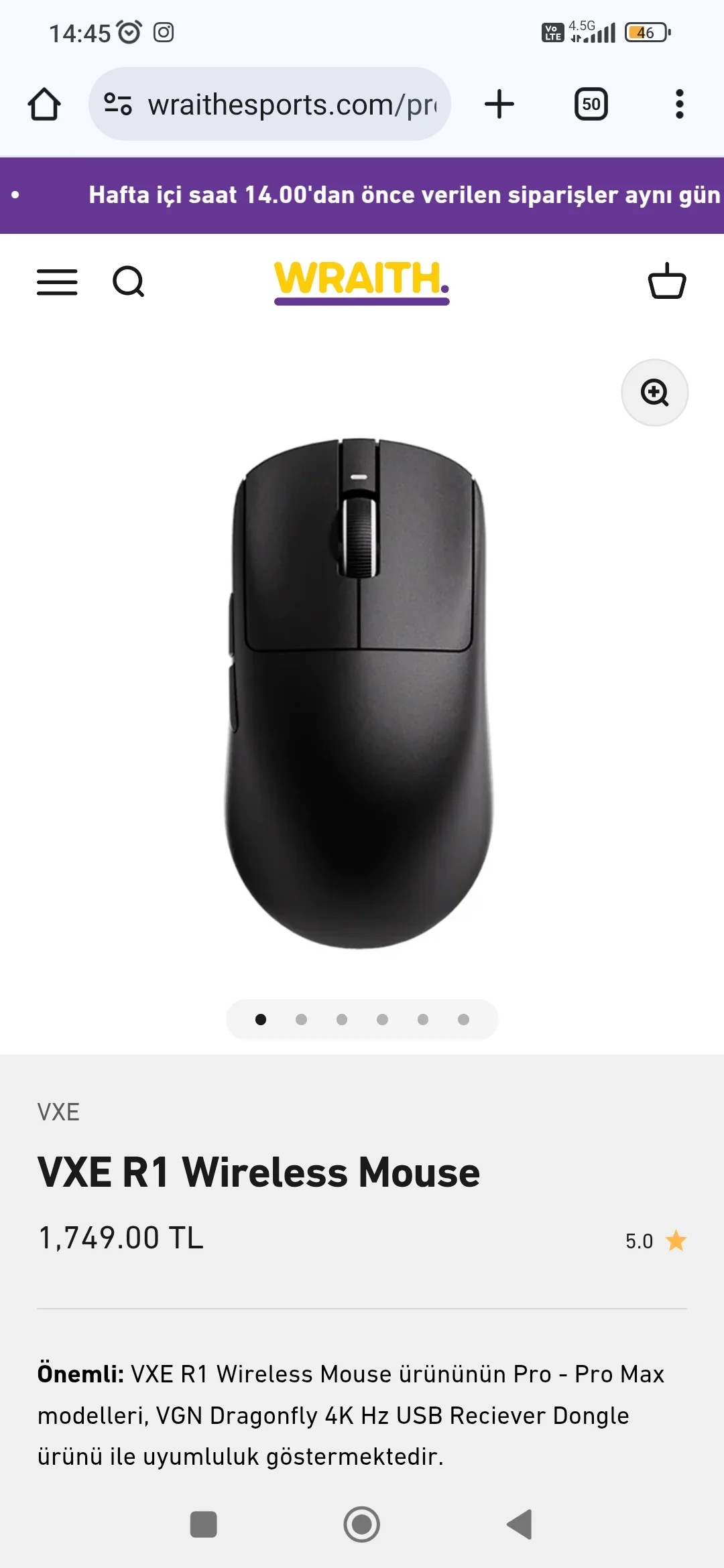Go to the Wraith homepage logo

pyautogui.click(x=361, y=281)
